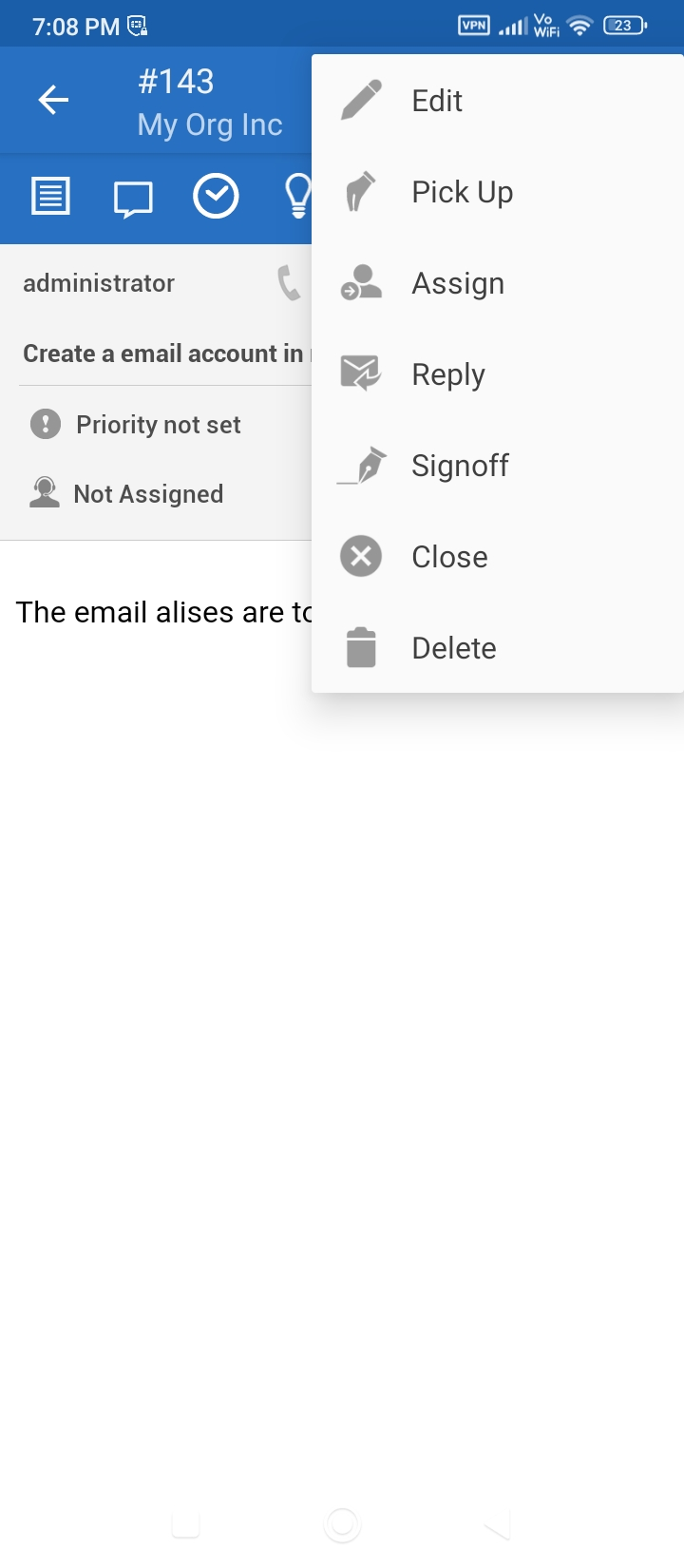Open the lightbulb solutions tab

(x=297, y=196)
